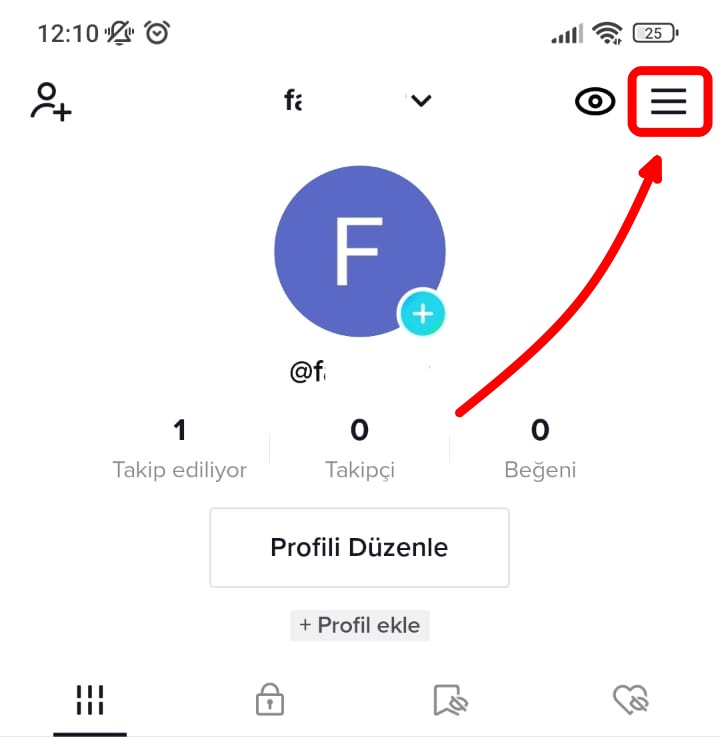Check profile views via eye icon
The width and height of the screenshot is (720, 752).
coord(595,101)
